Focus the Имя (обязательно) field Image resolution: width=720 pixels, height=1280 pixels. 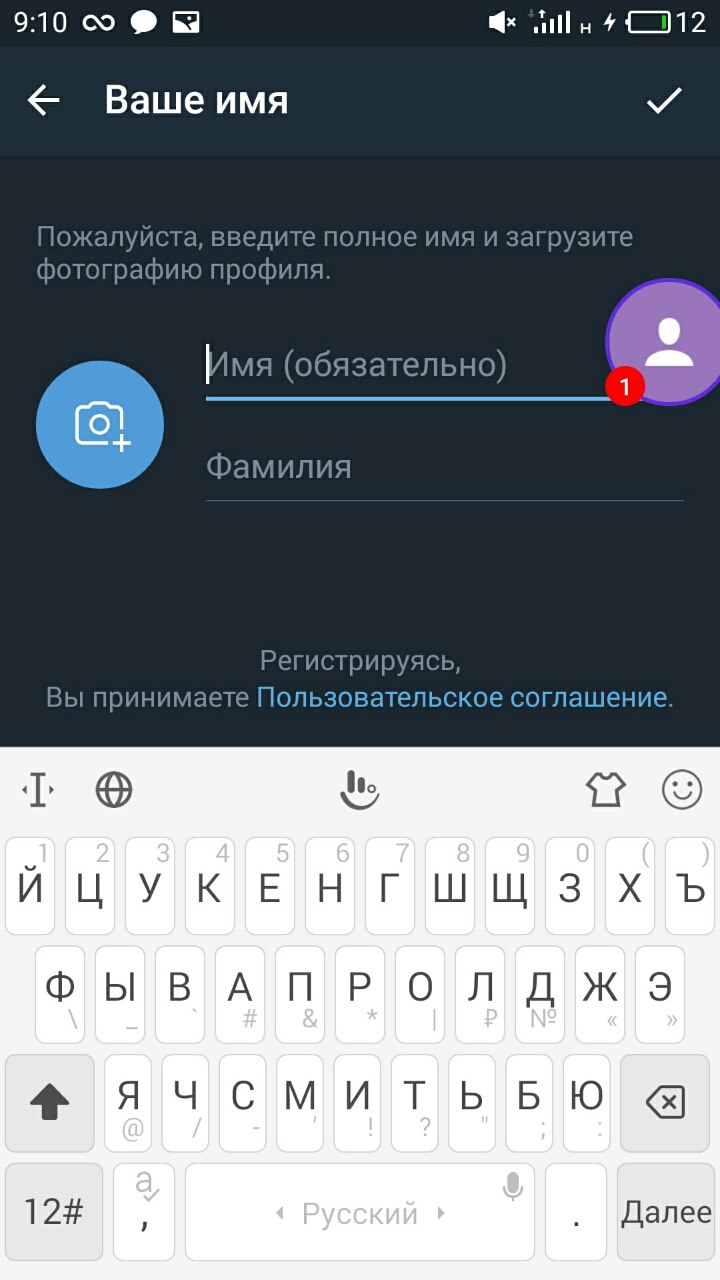tap(400, 365)
